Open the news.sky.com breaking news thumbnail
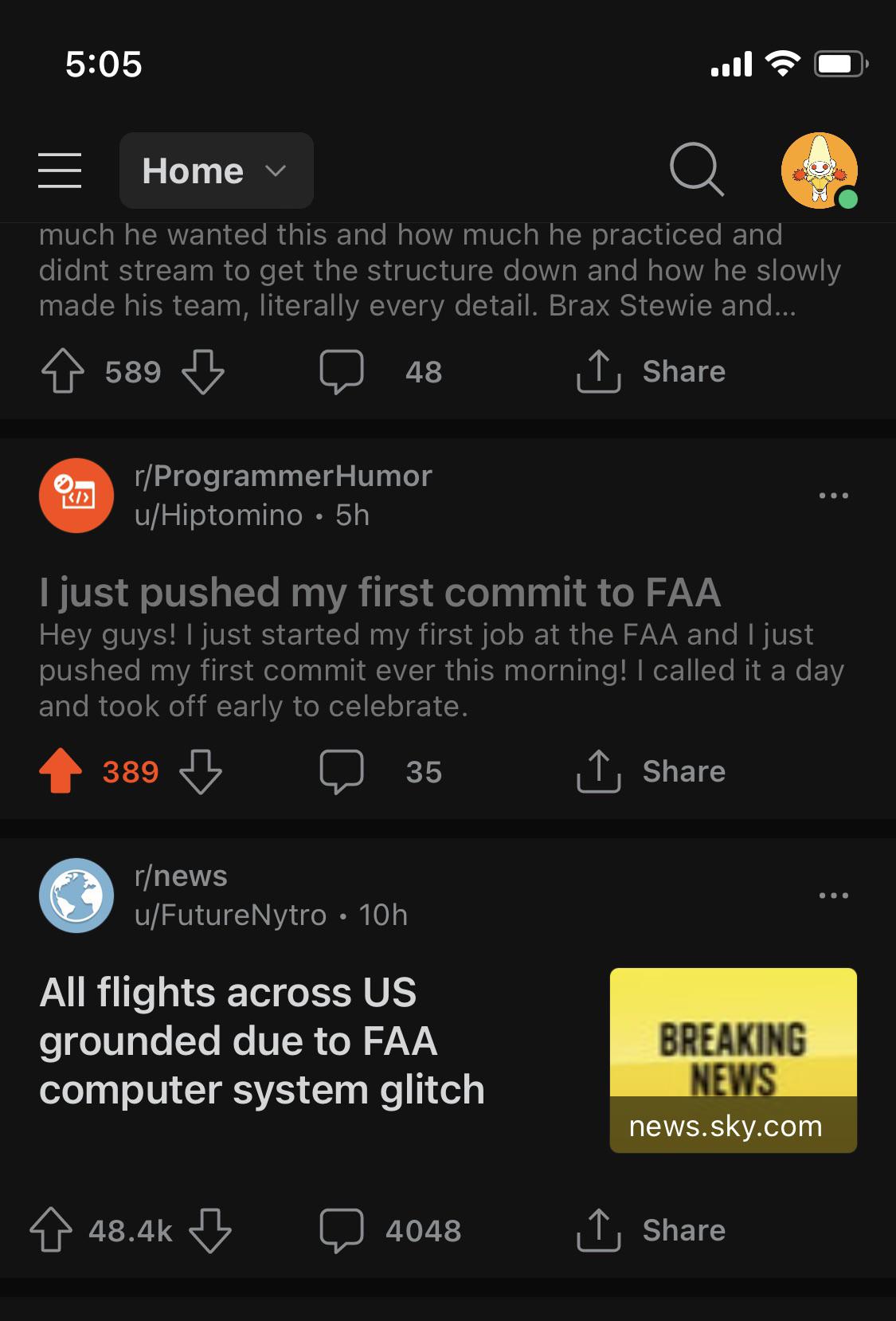The height and width of the screenshot is (1321, 896). (x=733, y=1060)
